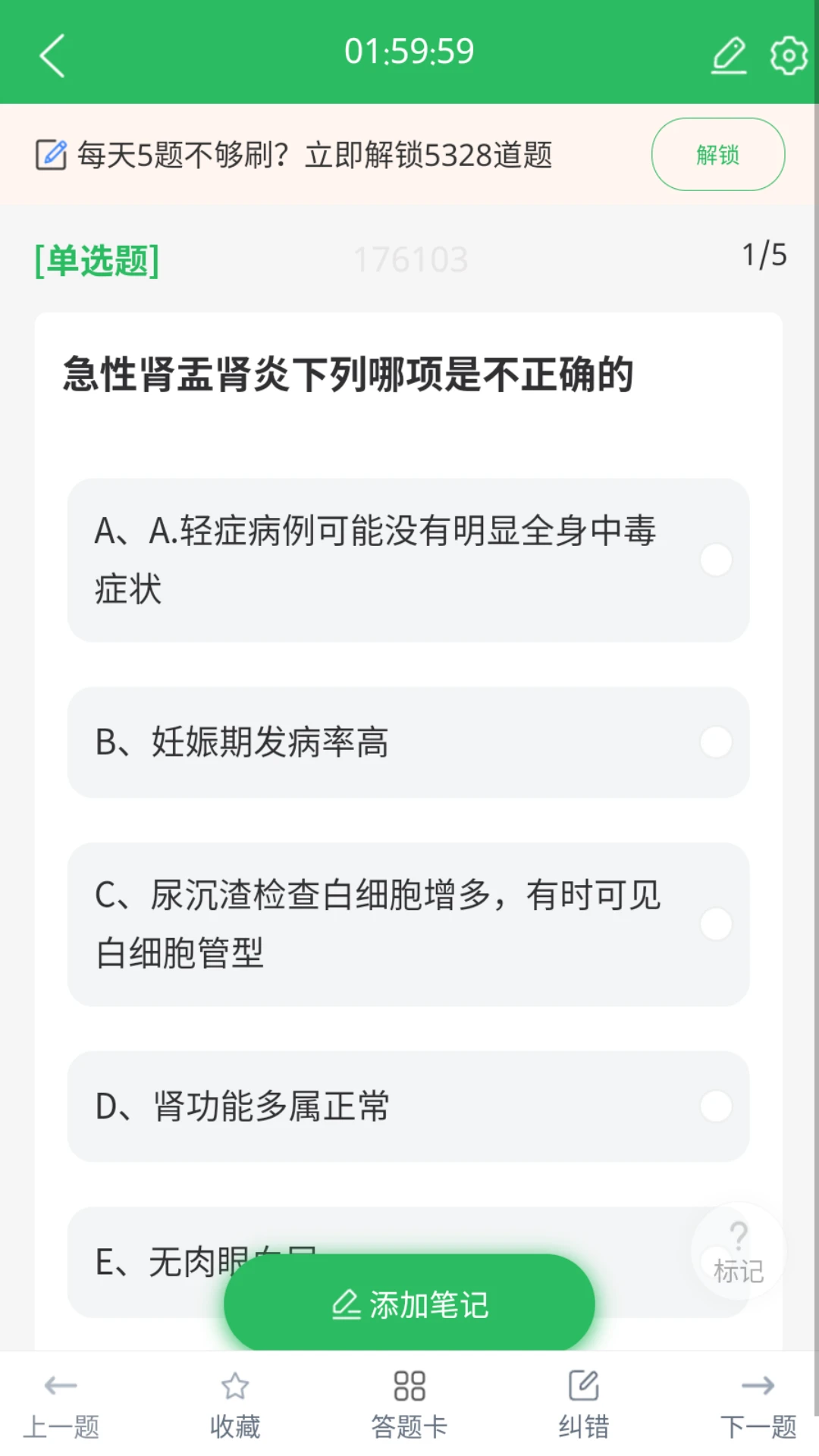The image size is (819, 1456).
Task: Tap 解锁 to unlock more questions
Action: pos(717,154)
